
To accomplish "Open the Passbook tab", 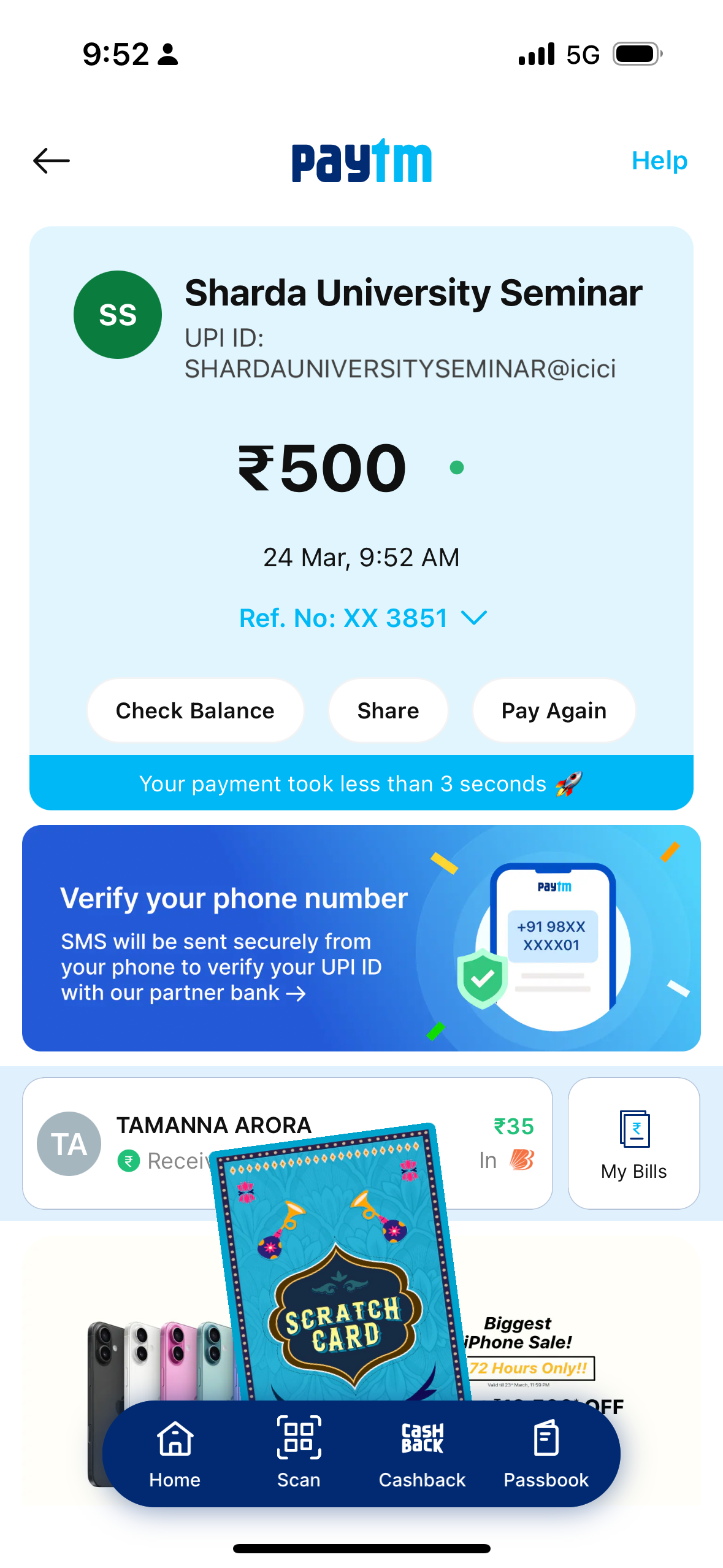I will (546, 1453).
